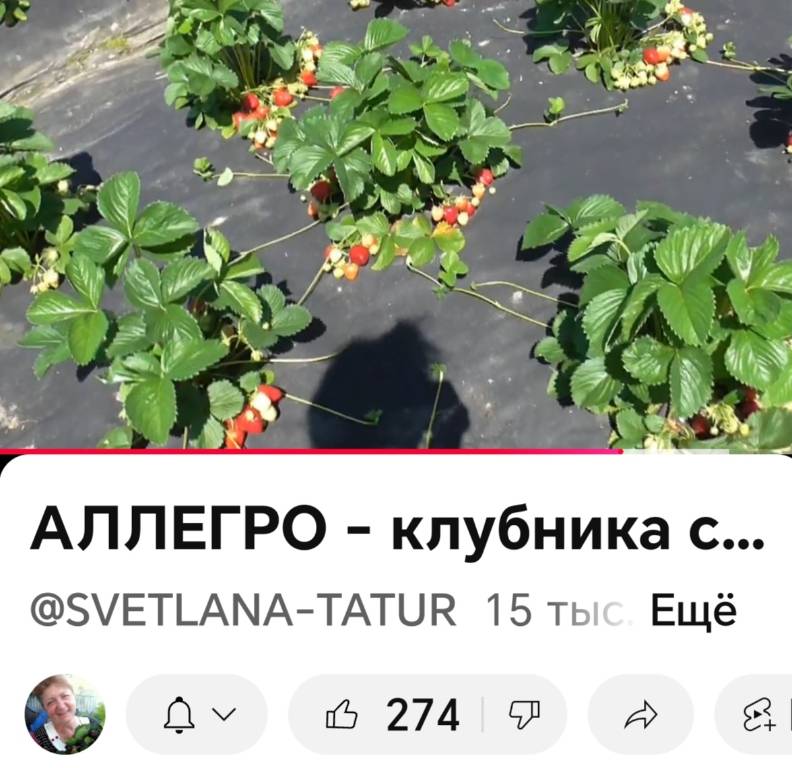
Task: Expand the description with Ещё
Action: coord(693,609)
